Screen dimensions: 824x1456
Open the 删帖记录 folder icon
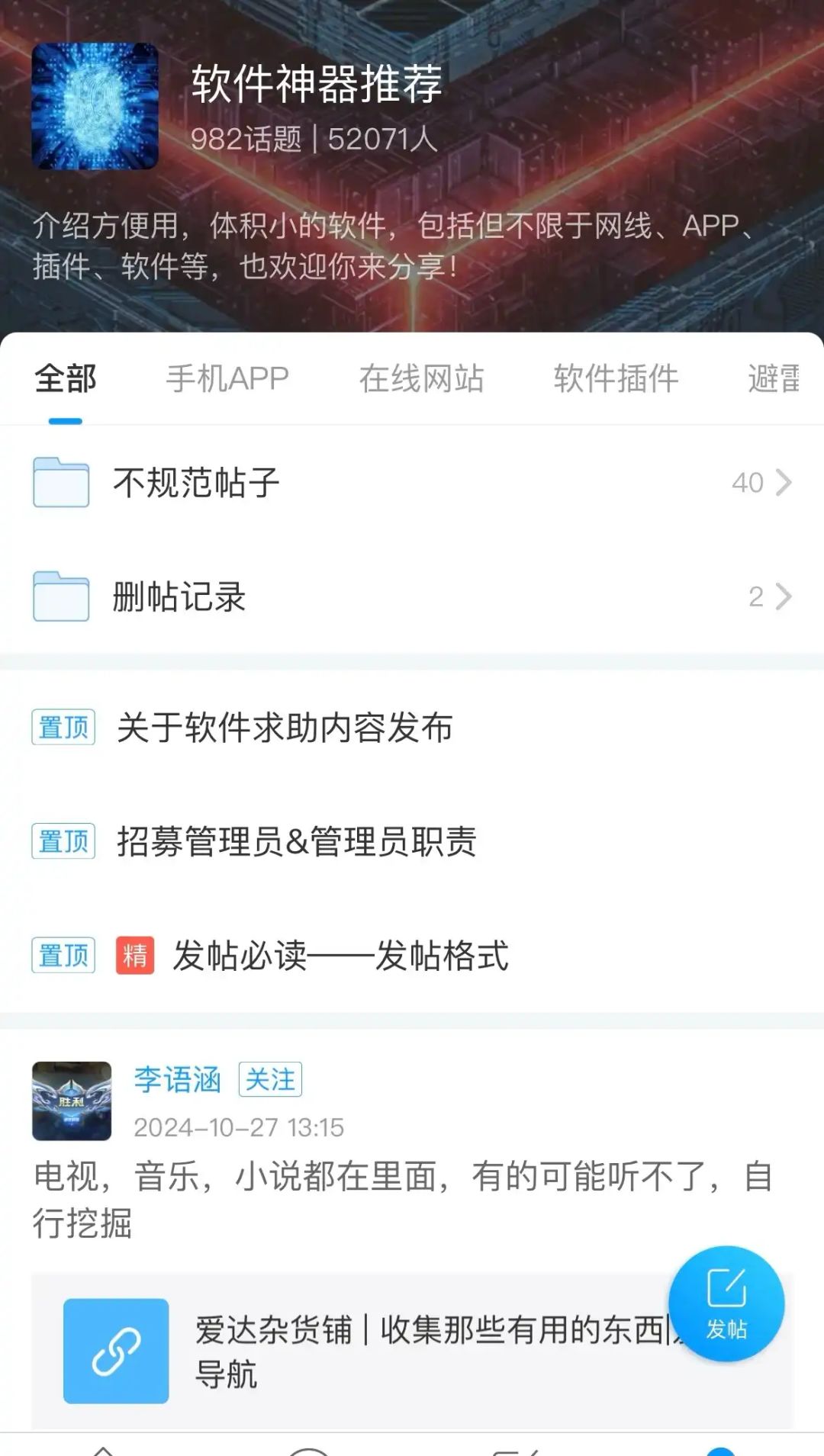(60, 598)
